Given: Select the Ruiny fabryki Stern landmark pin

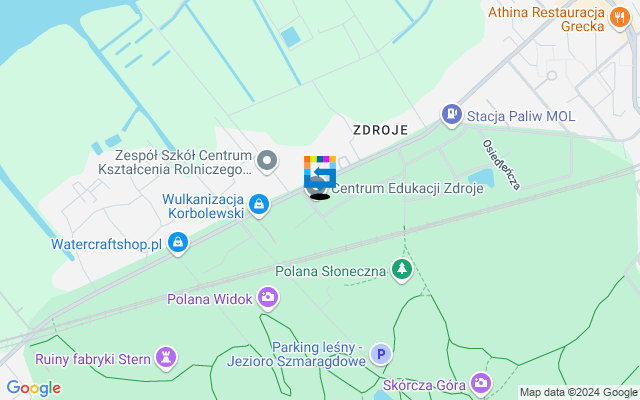Looking at the screenshot, I should coord(165,357).
